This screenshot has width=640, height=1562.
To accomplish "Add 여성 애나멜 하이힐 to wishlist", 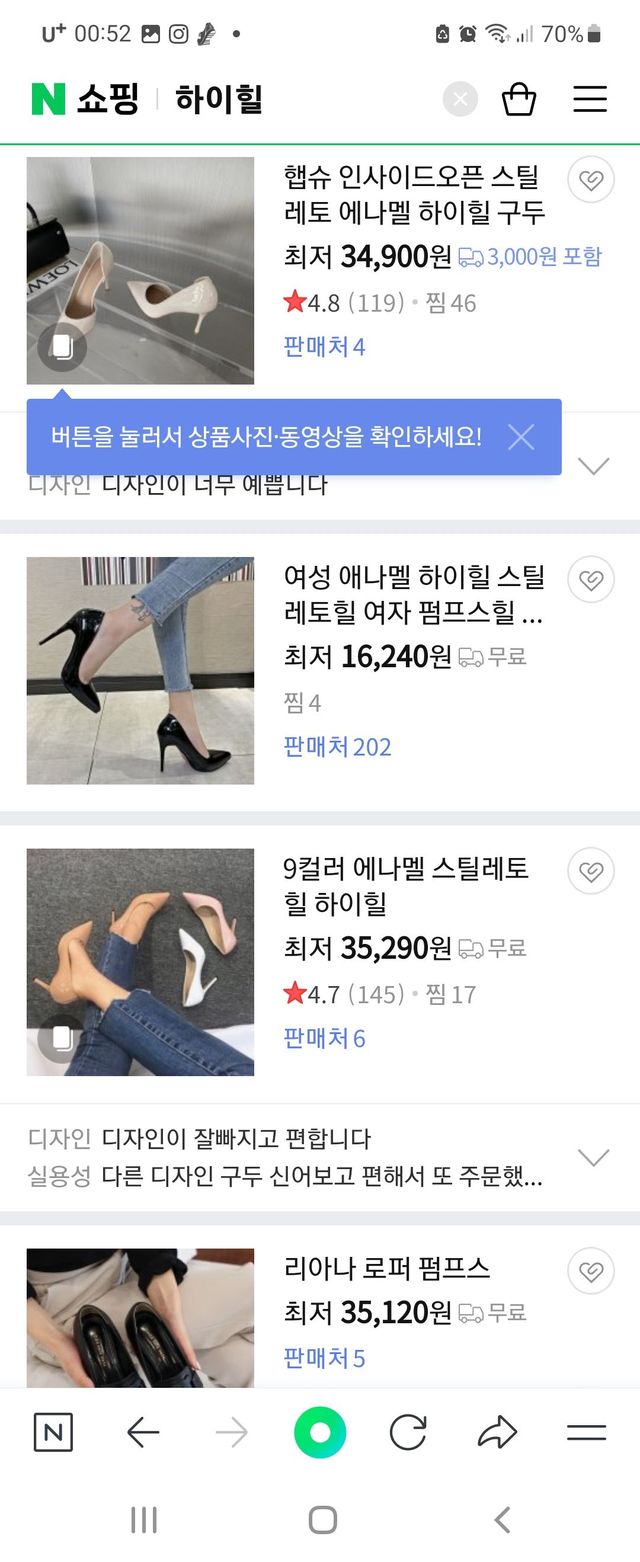I will (x=591, y=580).
